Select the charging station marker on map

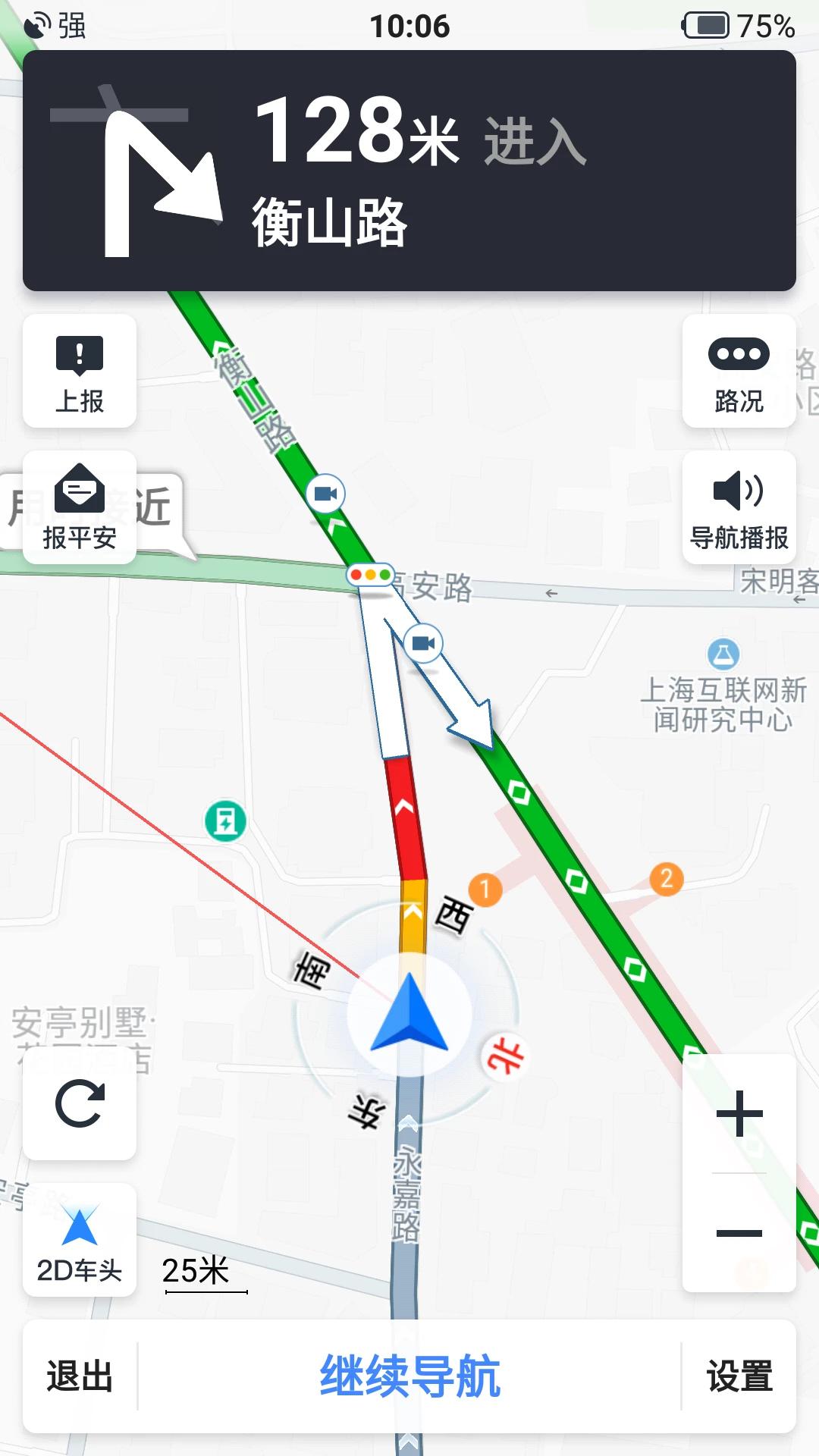pos(225,821)
